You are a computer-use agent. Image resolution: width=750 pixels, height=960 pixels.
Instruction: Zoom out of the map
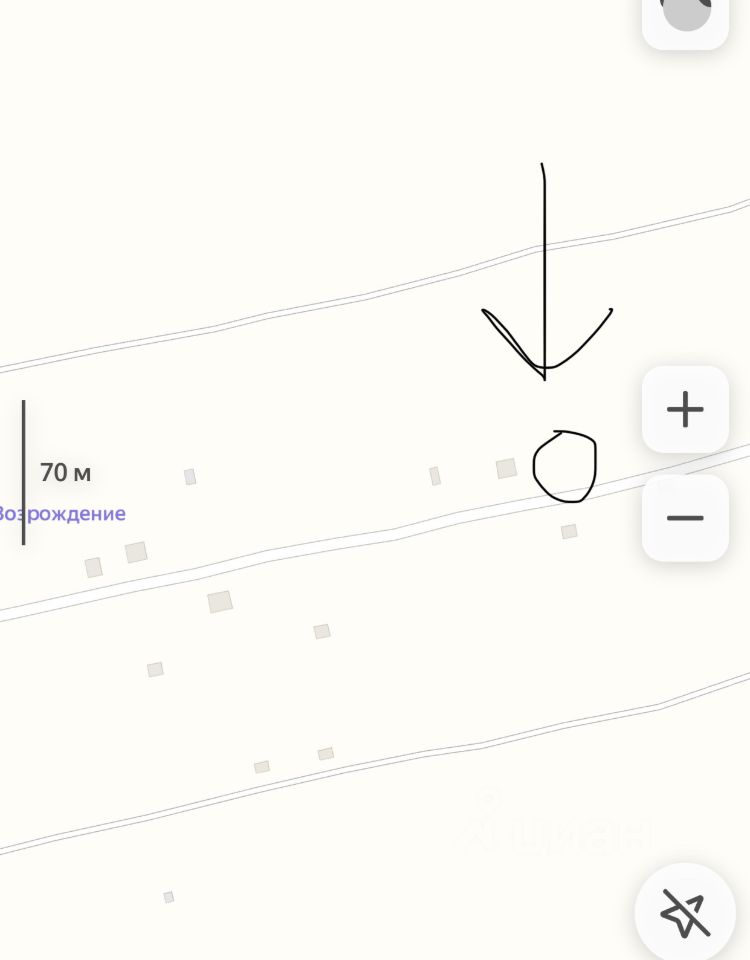tap(685, 518)
